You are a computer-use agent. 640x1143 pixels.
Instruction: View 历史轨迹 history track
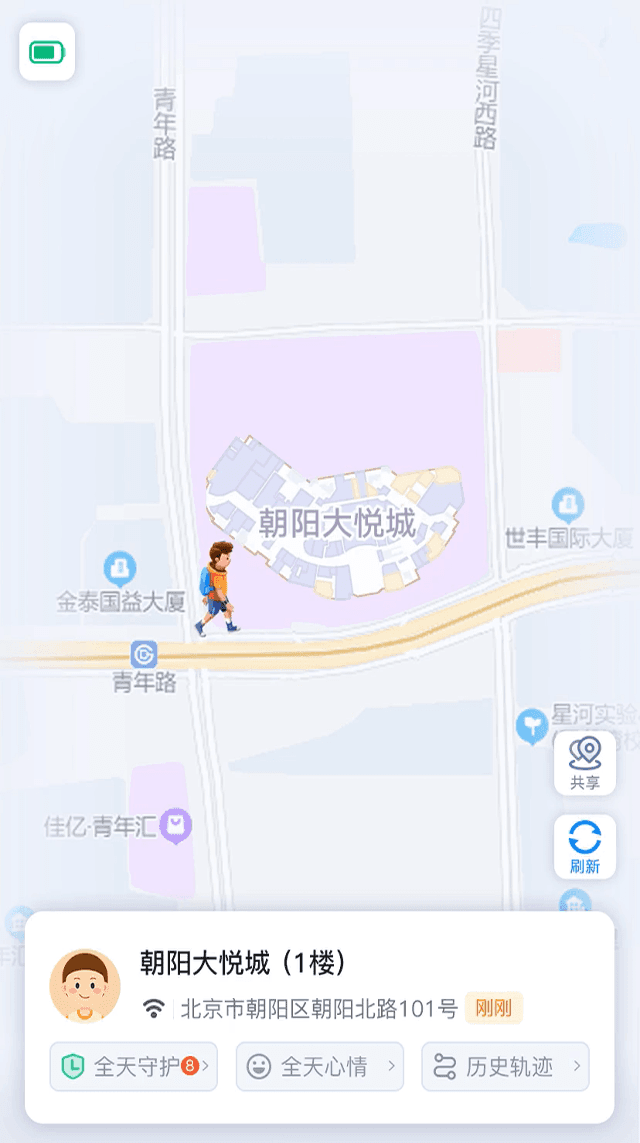click(x=505, y=1066)
